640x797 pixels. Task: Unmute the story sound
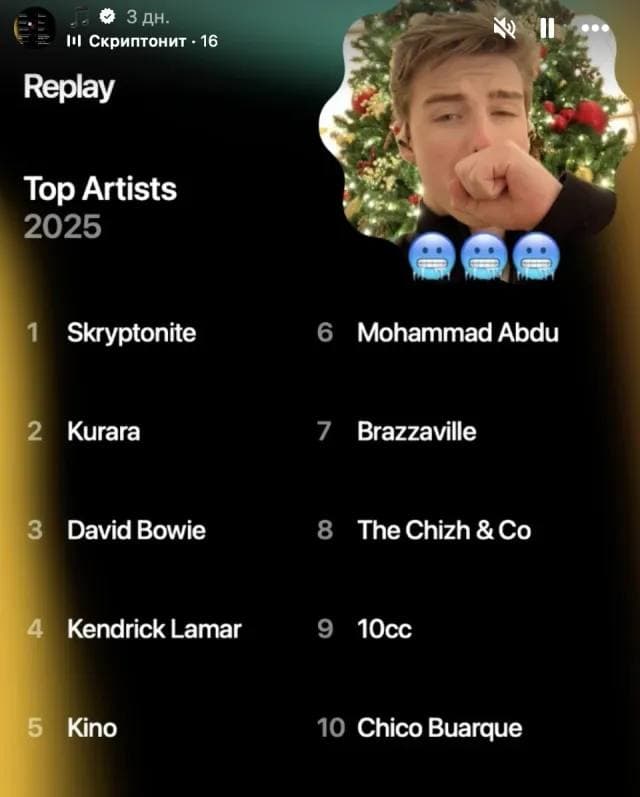tap(505, 28)
